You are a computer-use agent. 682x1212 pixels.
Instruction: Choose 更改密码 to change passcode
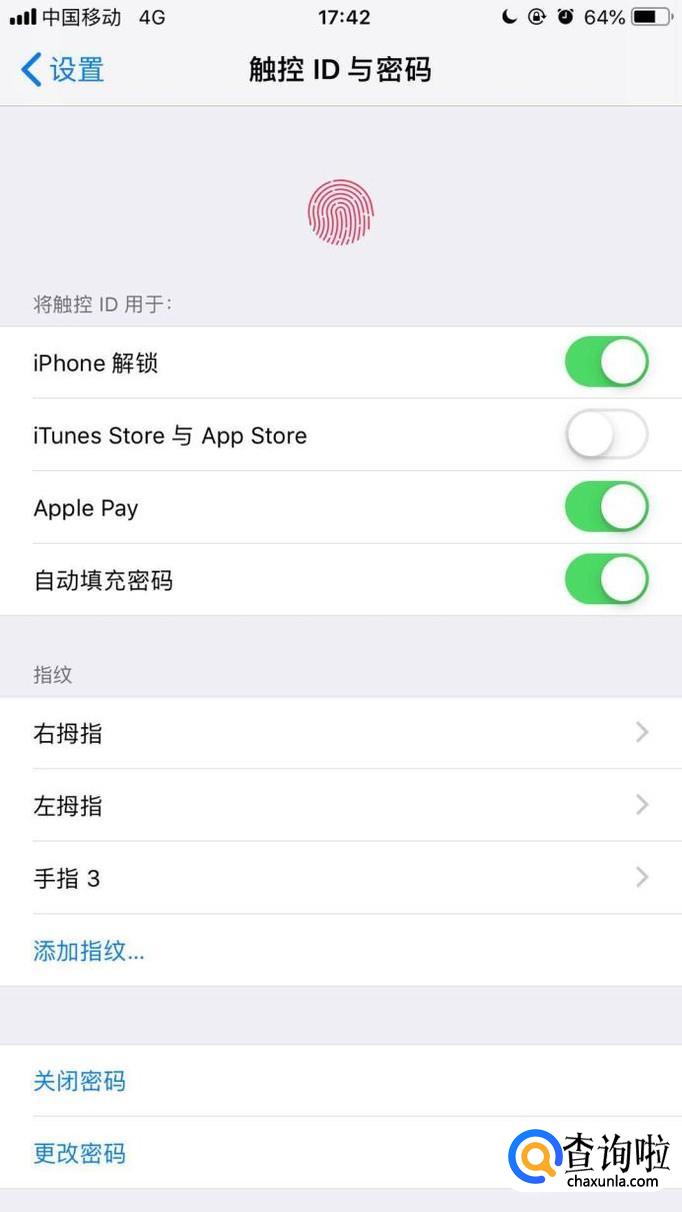pos(80,1153)
